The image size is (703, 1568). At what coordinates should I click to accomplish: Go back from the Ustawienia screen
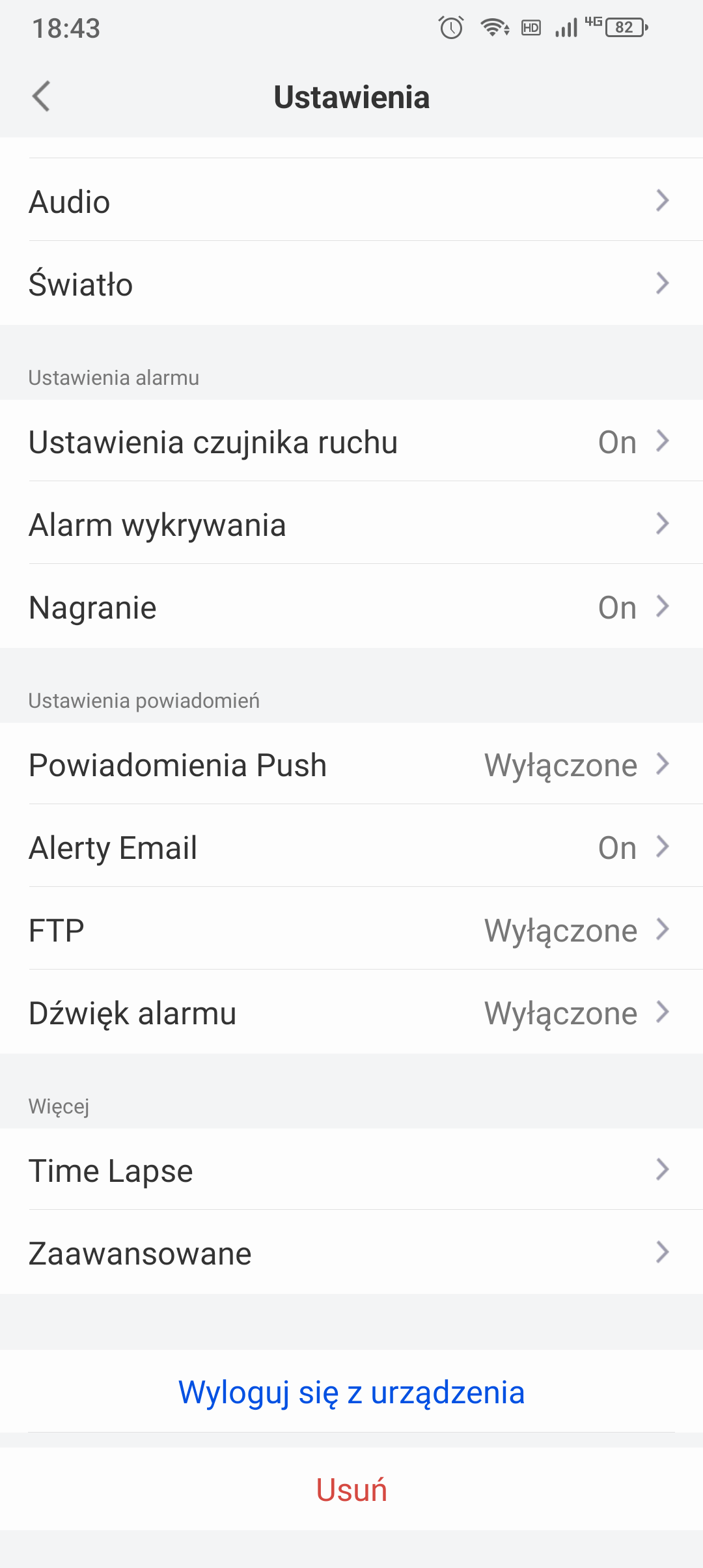click(x=41, y=97)
